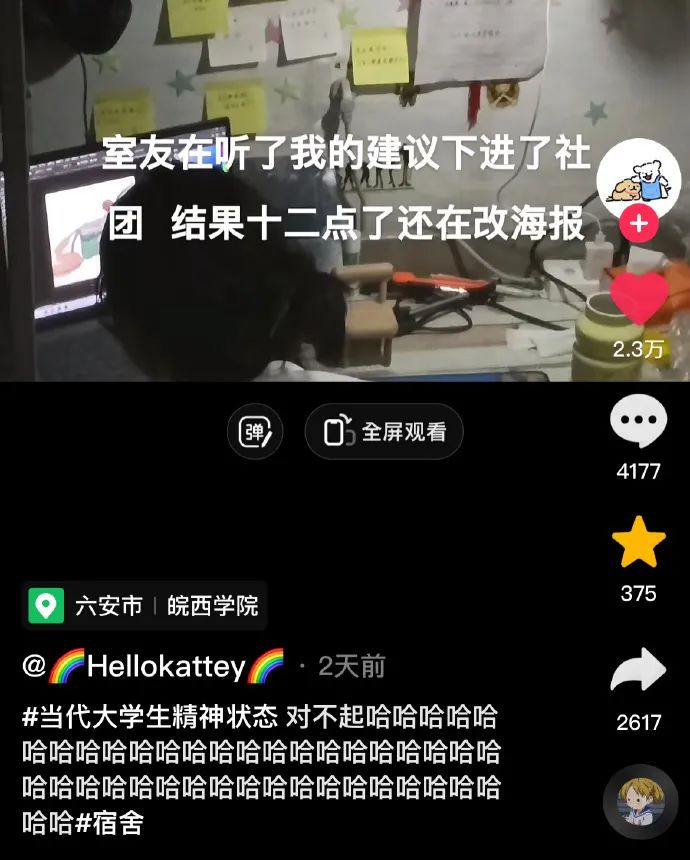Image resolution: width=690 pixels, height=860 pixels.
Task: Add this video to favorites star
Action: point(639,545)
